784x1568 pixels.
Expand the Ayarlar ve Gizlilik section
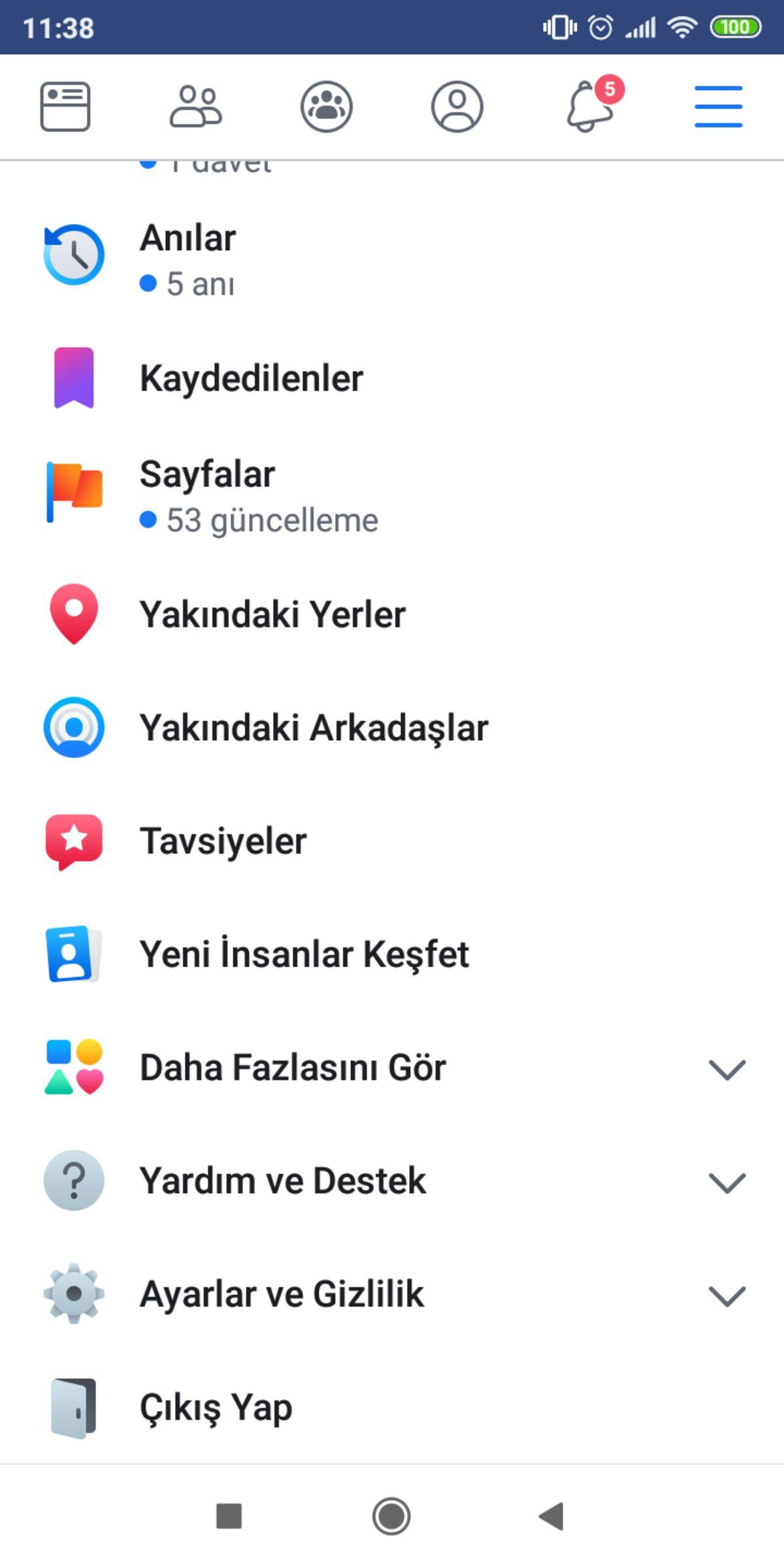point(281,1294)
